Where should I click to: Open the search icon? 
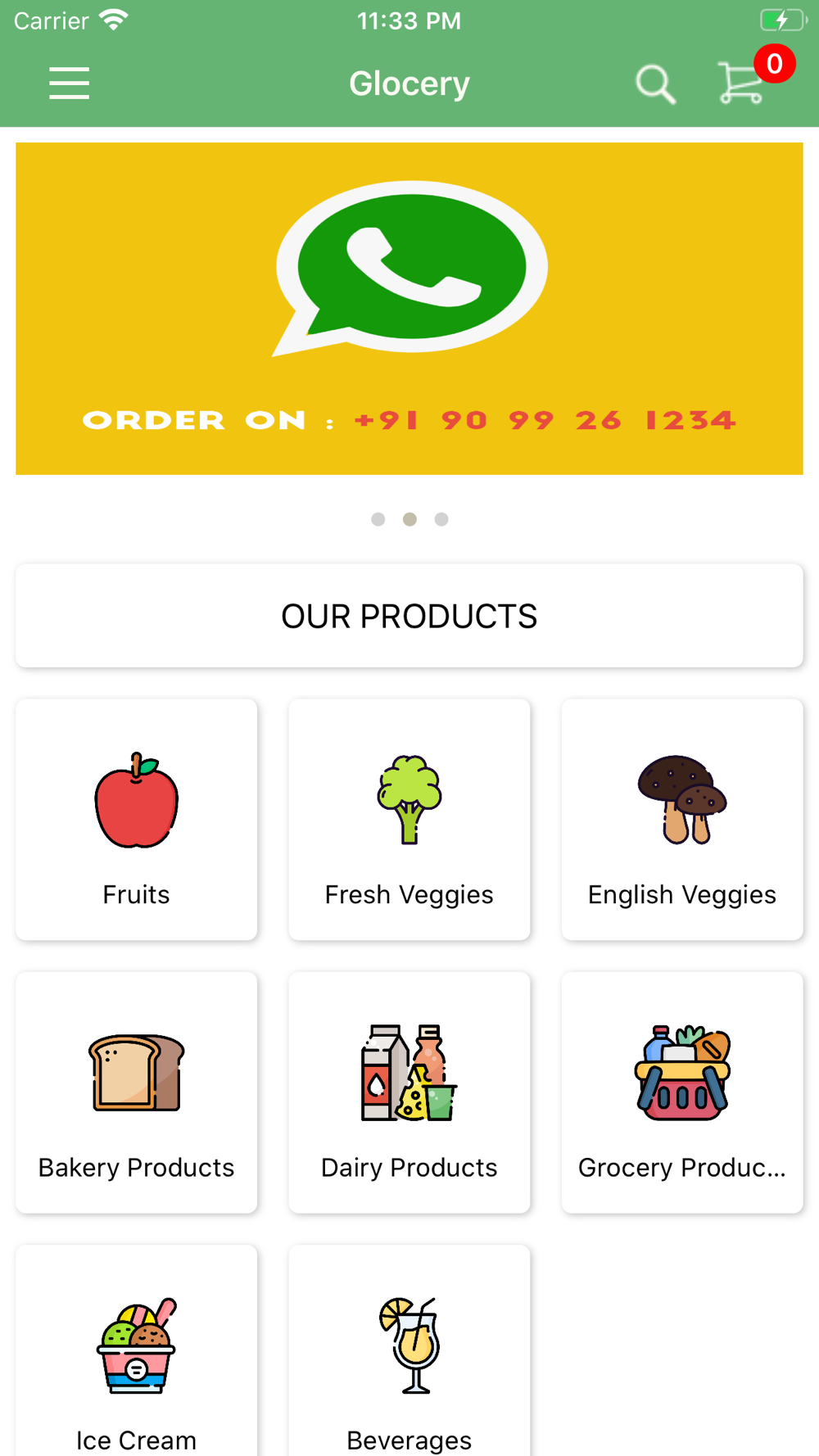656,84
